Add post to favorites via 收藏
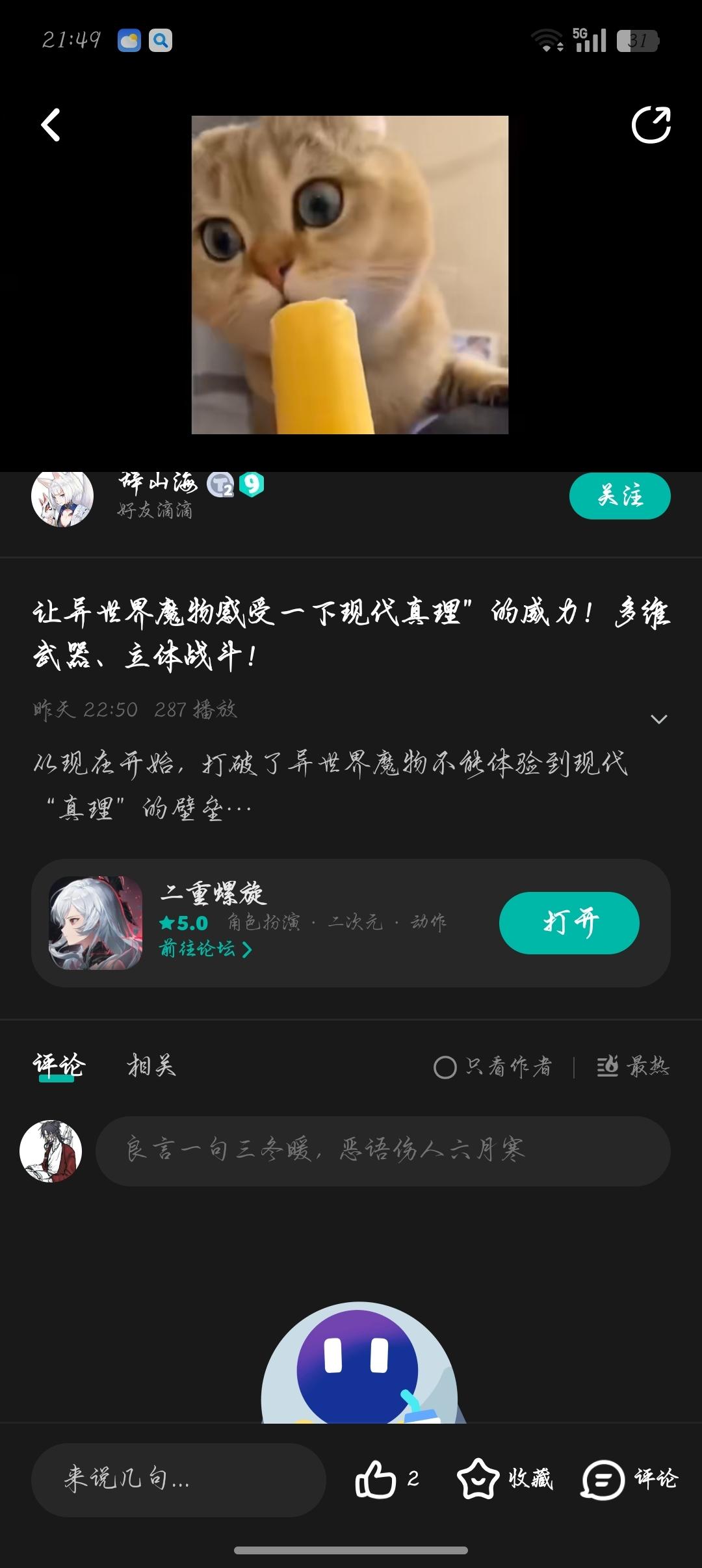 505,1480
